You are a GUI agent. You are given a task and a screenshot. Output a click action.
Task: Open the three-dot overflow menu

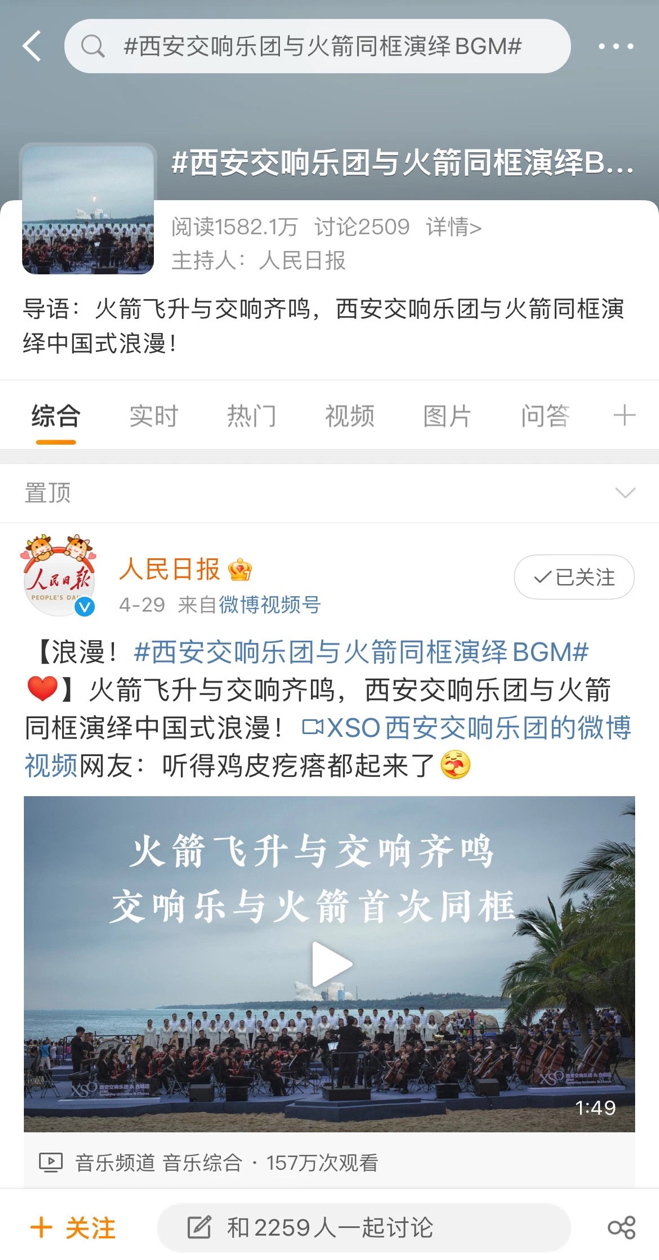click(x=615, y=46)
